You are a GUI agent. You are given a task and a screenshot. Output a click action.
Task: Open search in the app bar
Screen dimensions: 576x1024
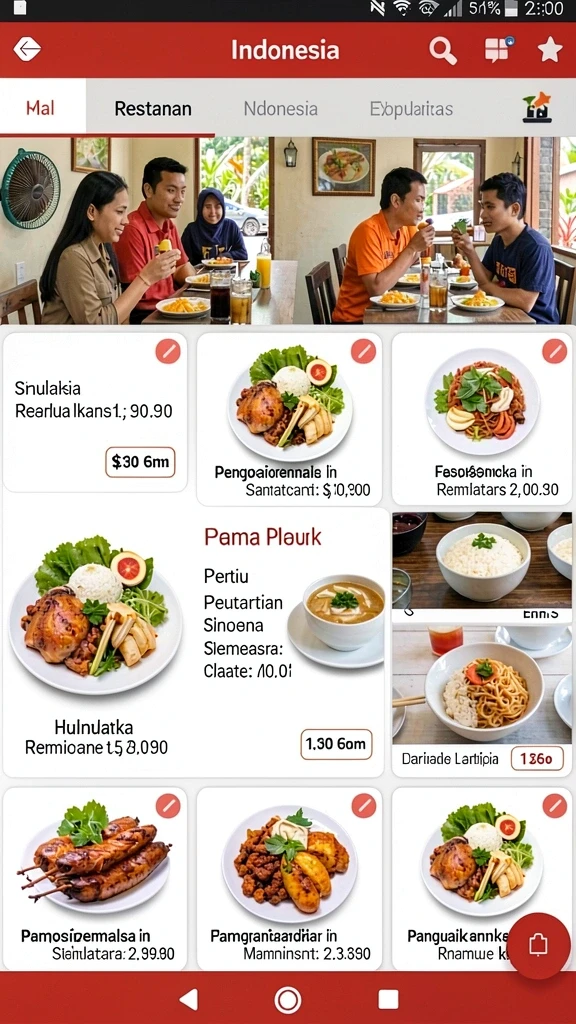443,50
